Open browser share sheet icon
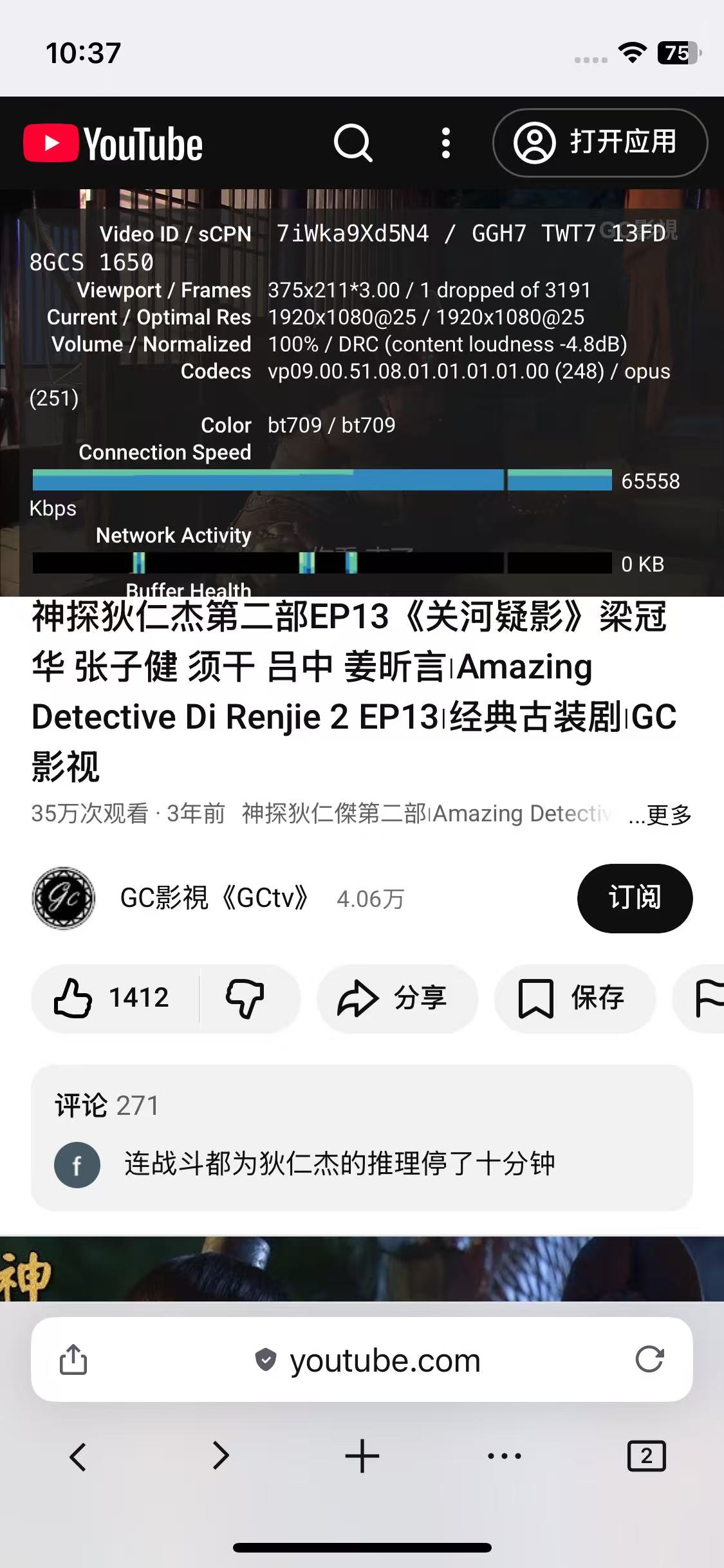724x1568 pixels. 73,1359
